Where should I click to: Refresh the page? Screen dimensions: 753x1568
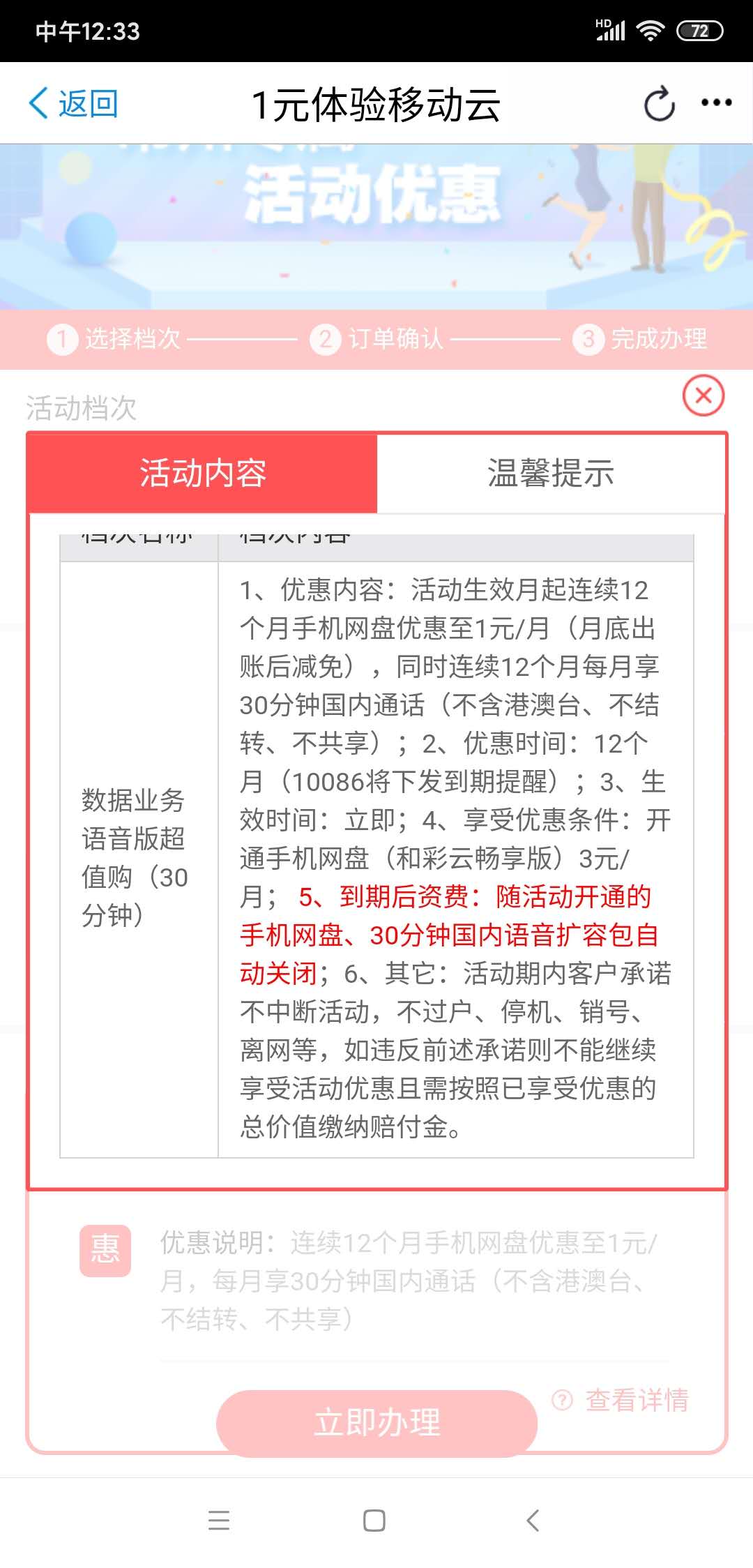pyautogui.click(x=658, y=104)
